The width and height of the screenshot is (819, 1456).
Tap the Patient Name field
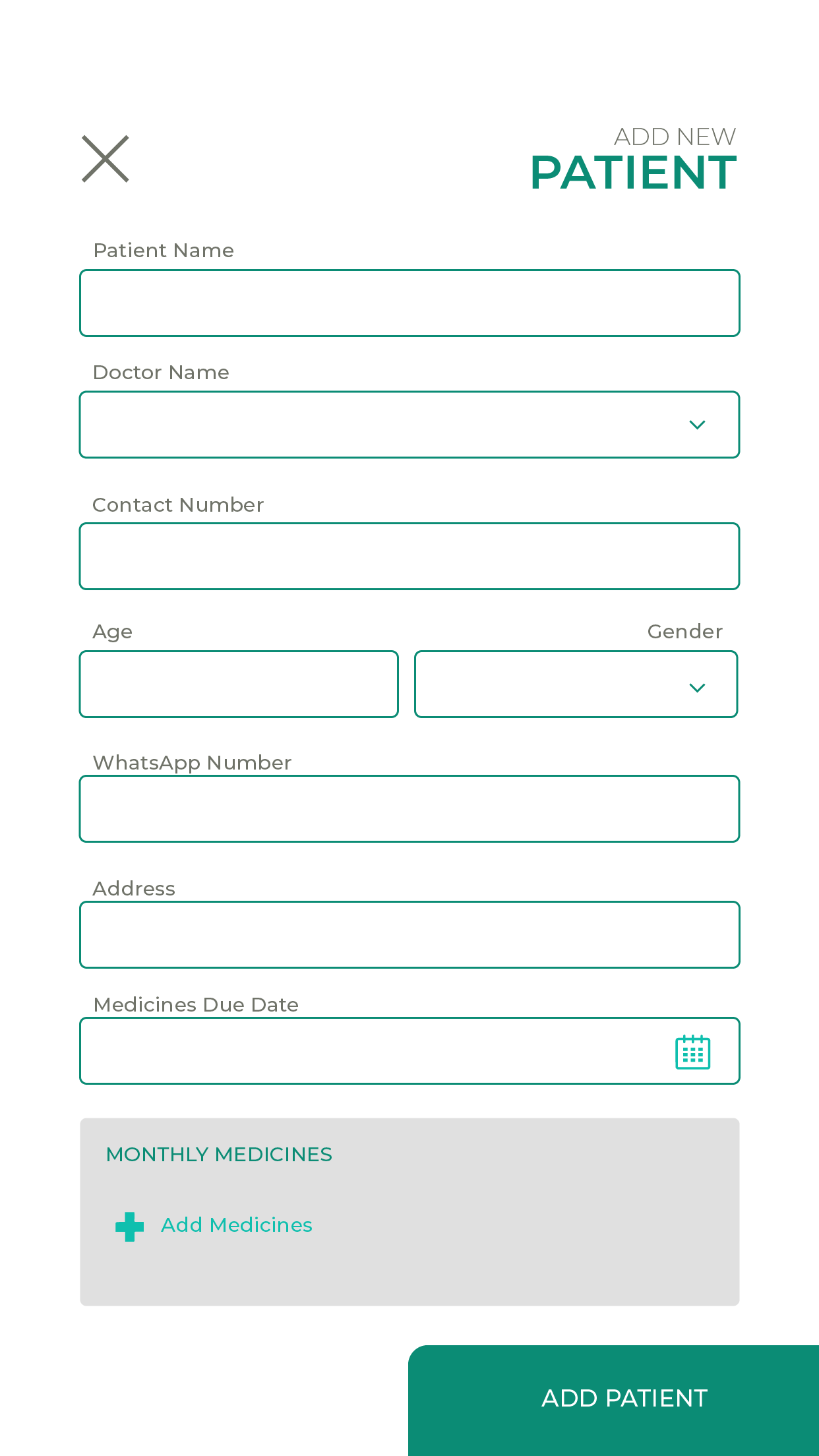(409, 303)
